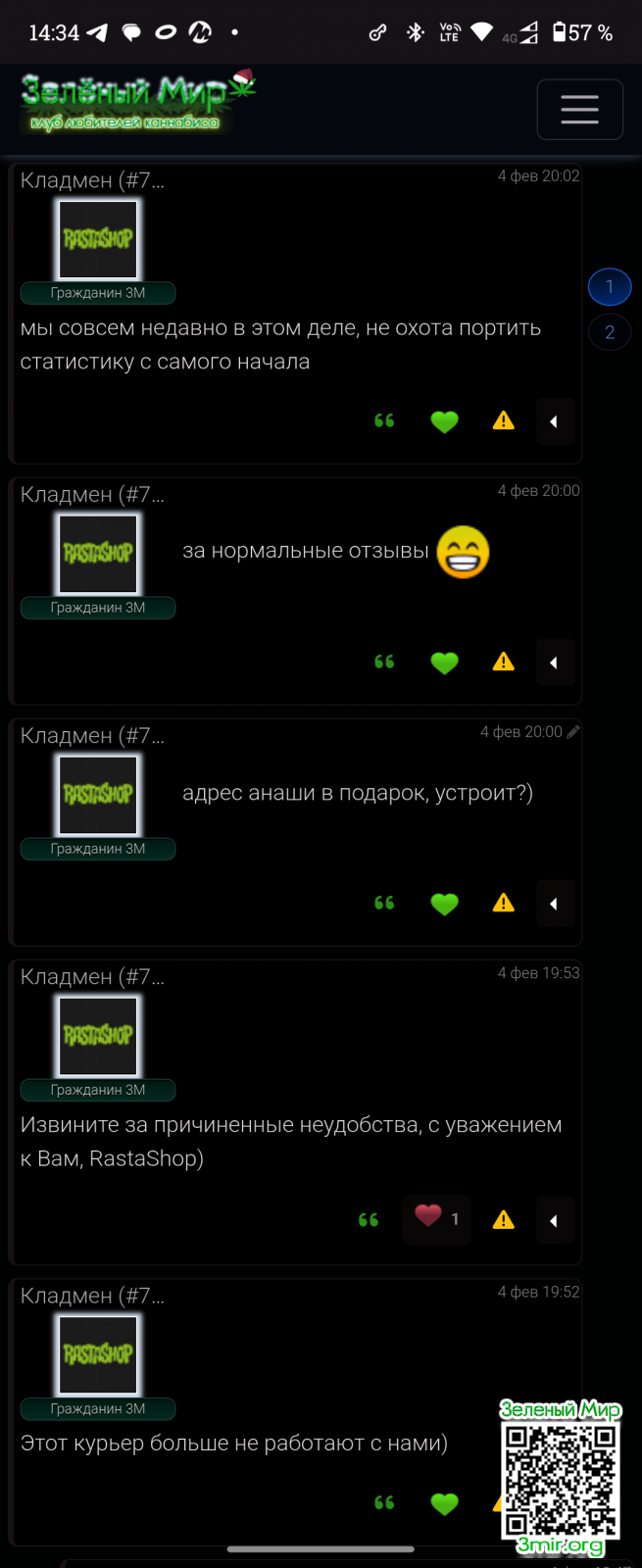The height and width of the screenshot is (1568, 642).
Task: Report the 'Извините за причиненные неудобства' post
Action: (504, 1220)
